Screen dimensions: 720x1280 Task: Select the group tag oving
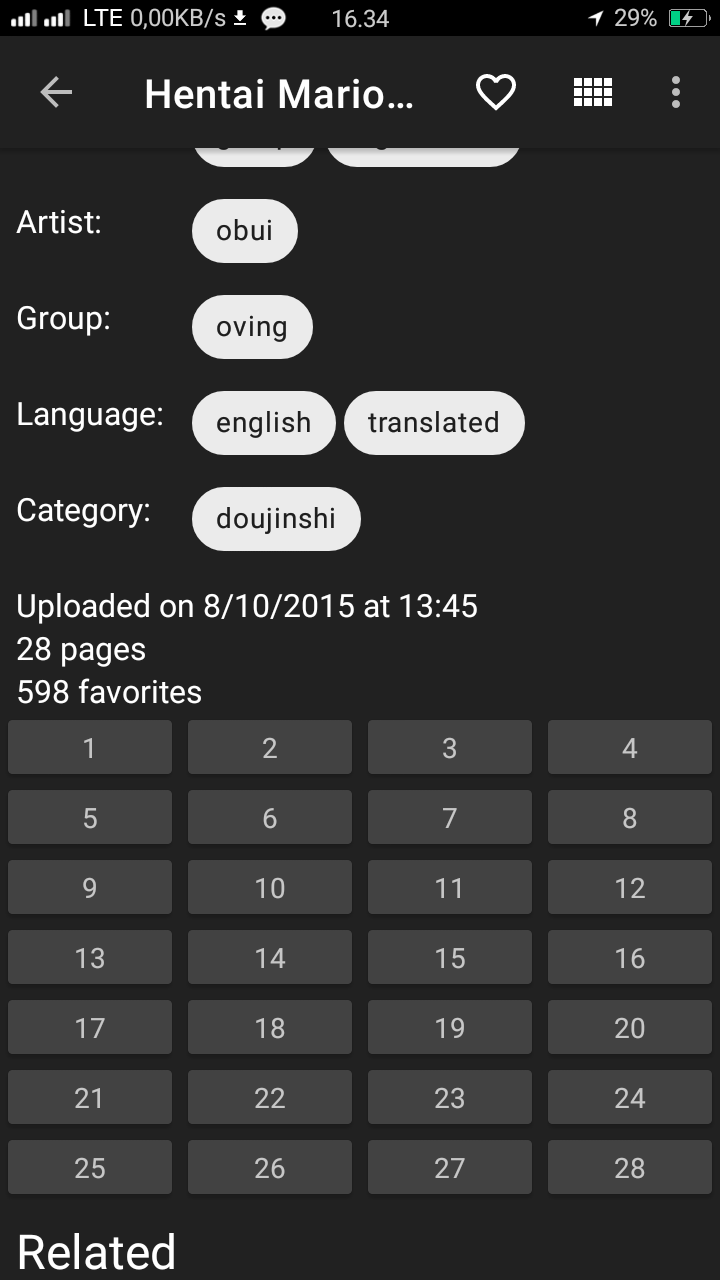252,327
